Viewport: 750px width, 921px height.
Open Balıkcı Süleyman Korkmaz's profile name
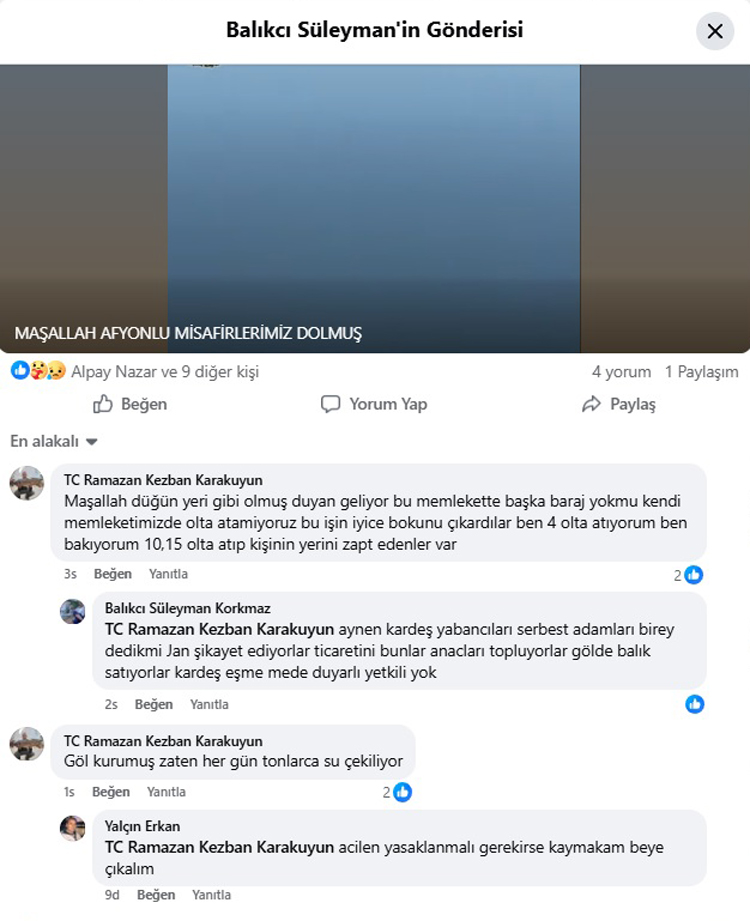click(187, 608)
